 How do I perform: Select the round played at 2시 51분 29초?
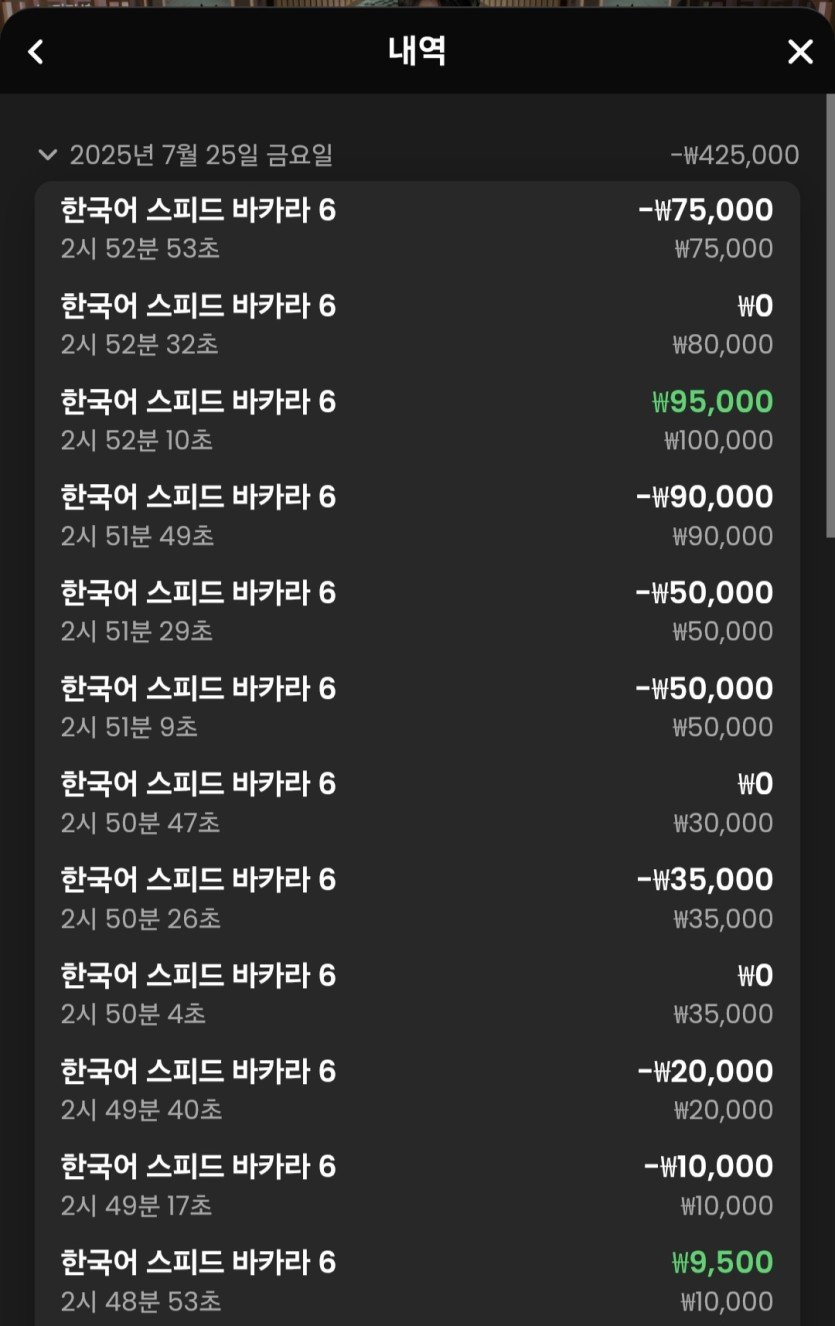point(416,612)
